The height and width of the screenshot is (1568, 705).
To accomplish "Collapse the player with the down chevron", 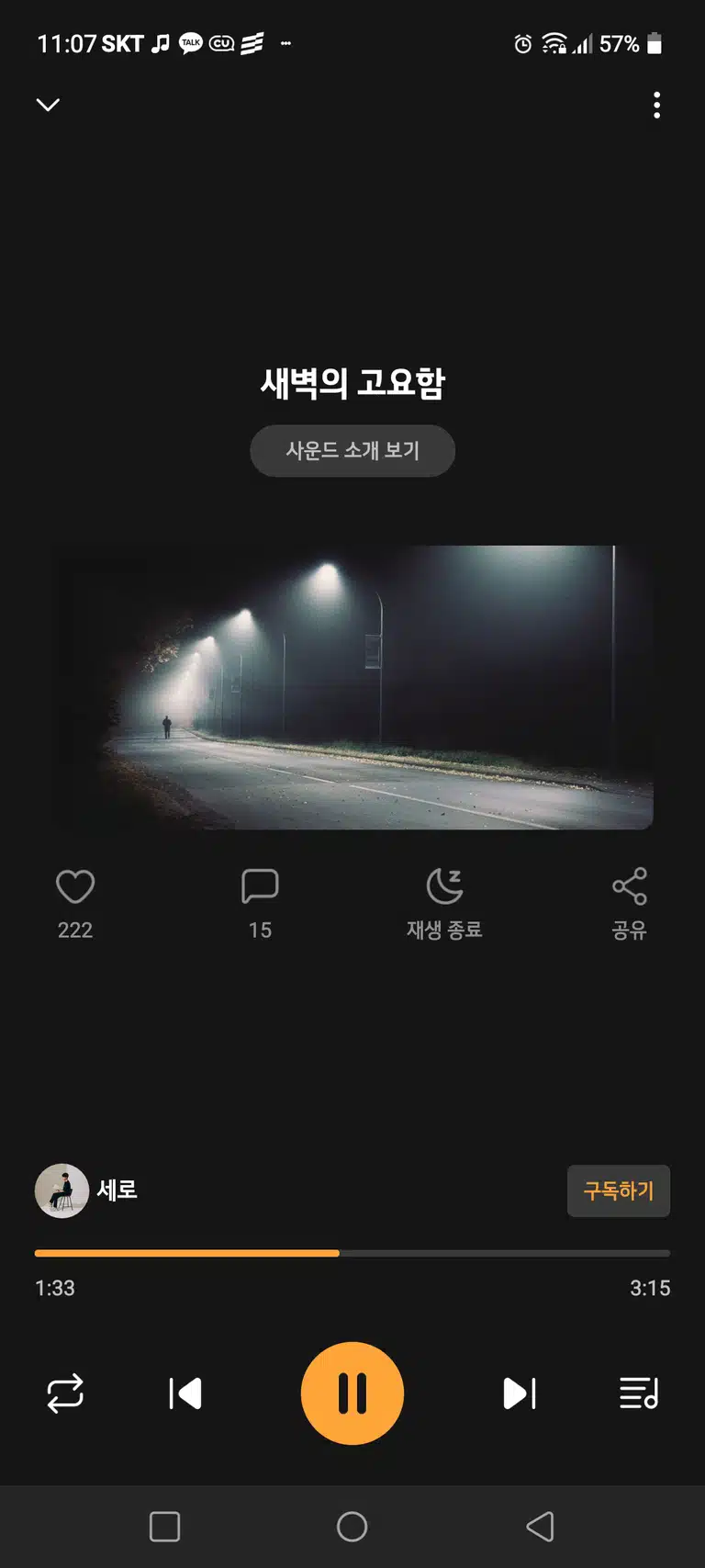I will (x=48, y=105).
